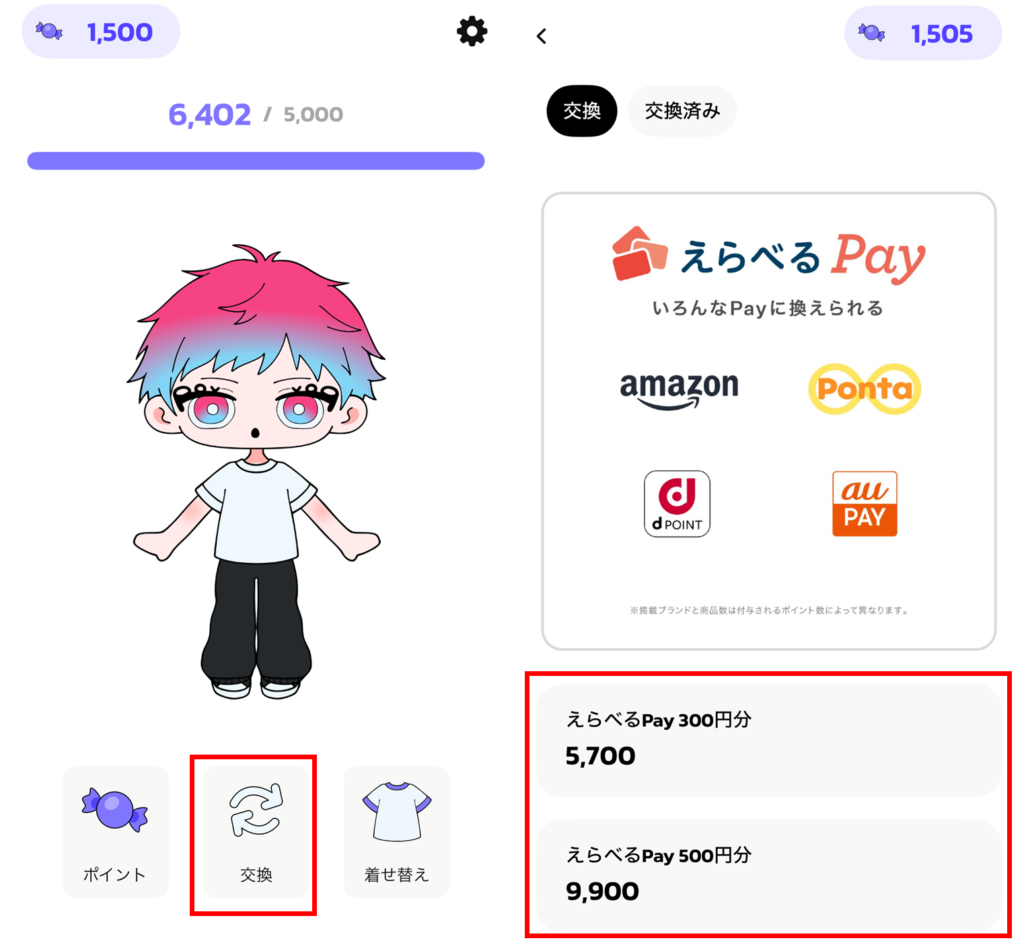Open the settings gear

(471, 32)
